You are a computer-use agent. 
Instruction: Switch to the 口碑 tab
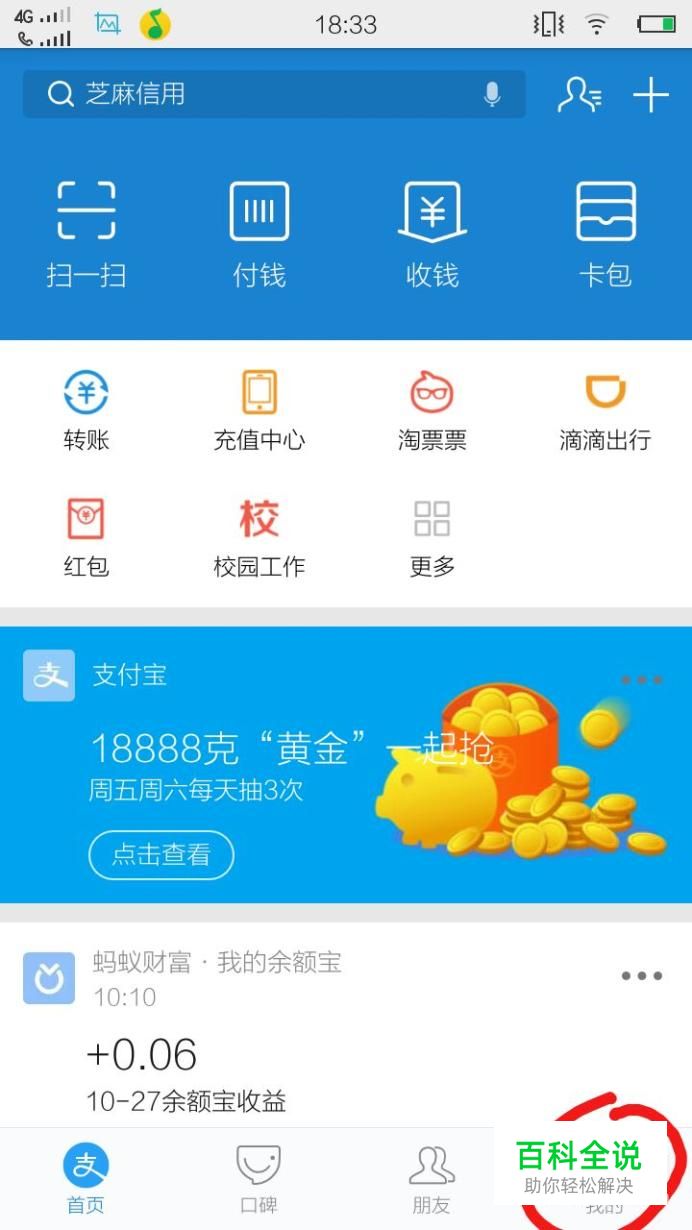click(x=258, y=1180)
